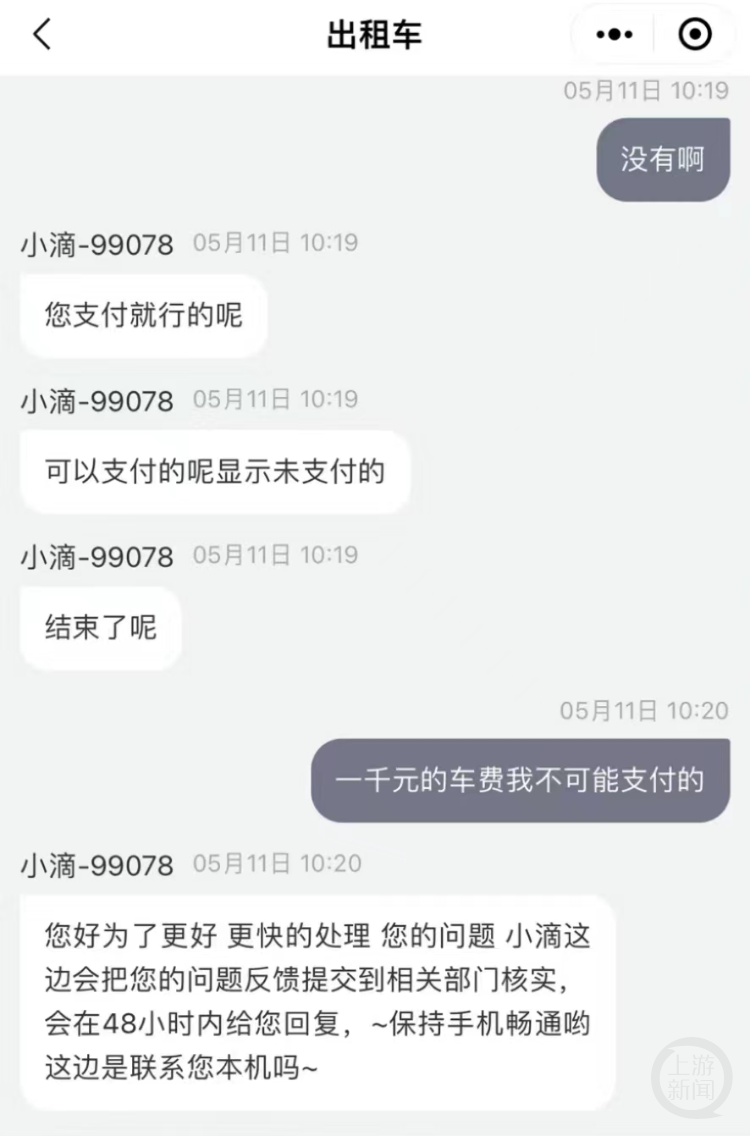Open the three-dot more menu
750x1136 pixels.
(x=614, y=35)
